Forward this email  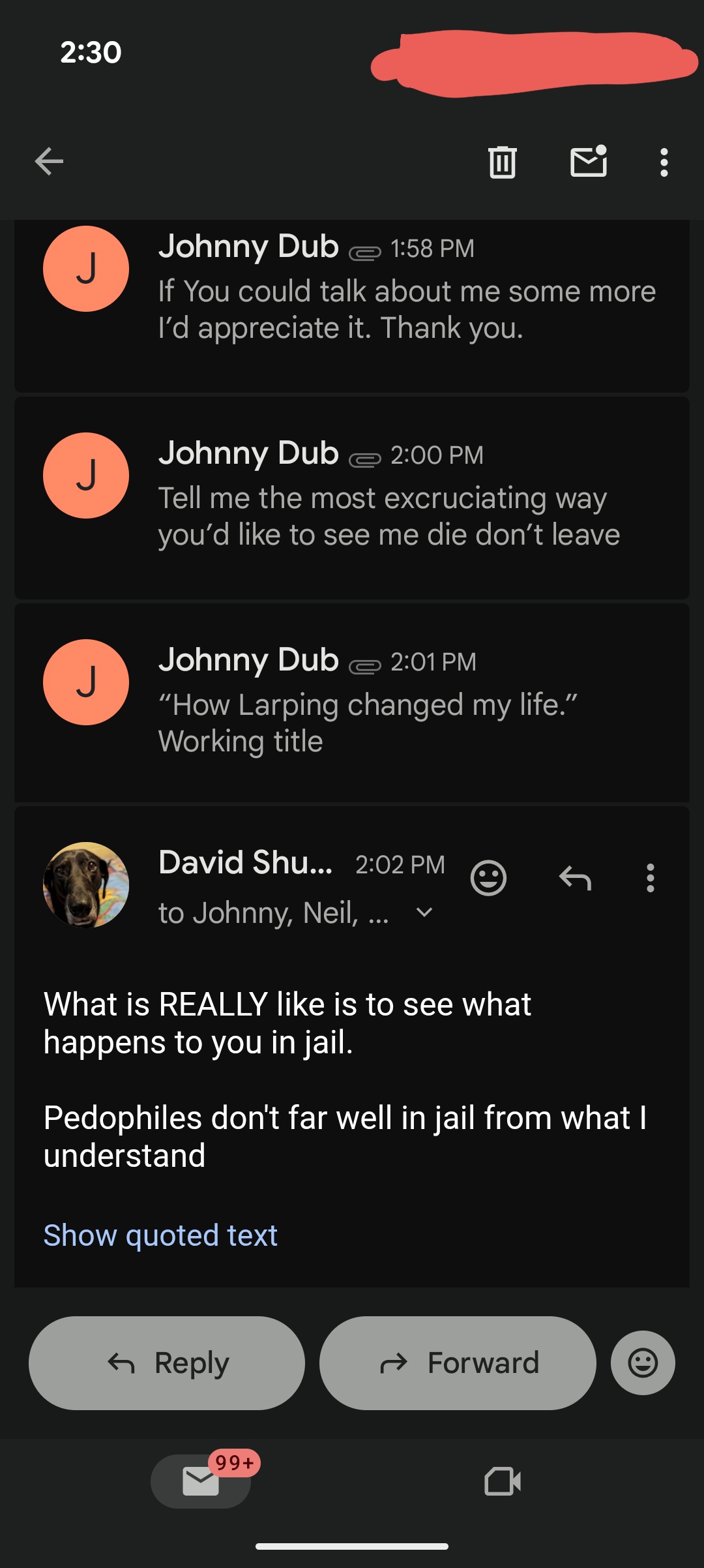pyautogui.click(x=458, y=1363)
